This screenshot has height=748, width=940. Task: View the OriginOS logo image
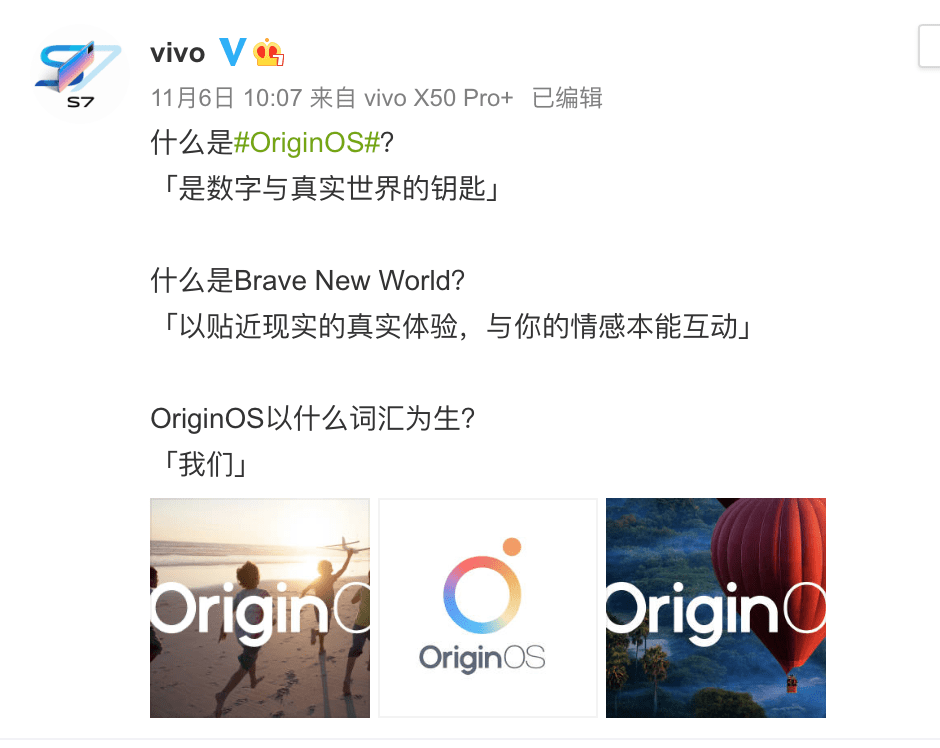click(488, 608)
